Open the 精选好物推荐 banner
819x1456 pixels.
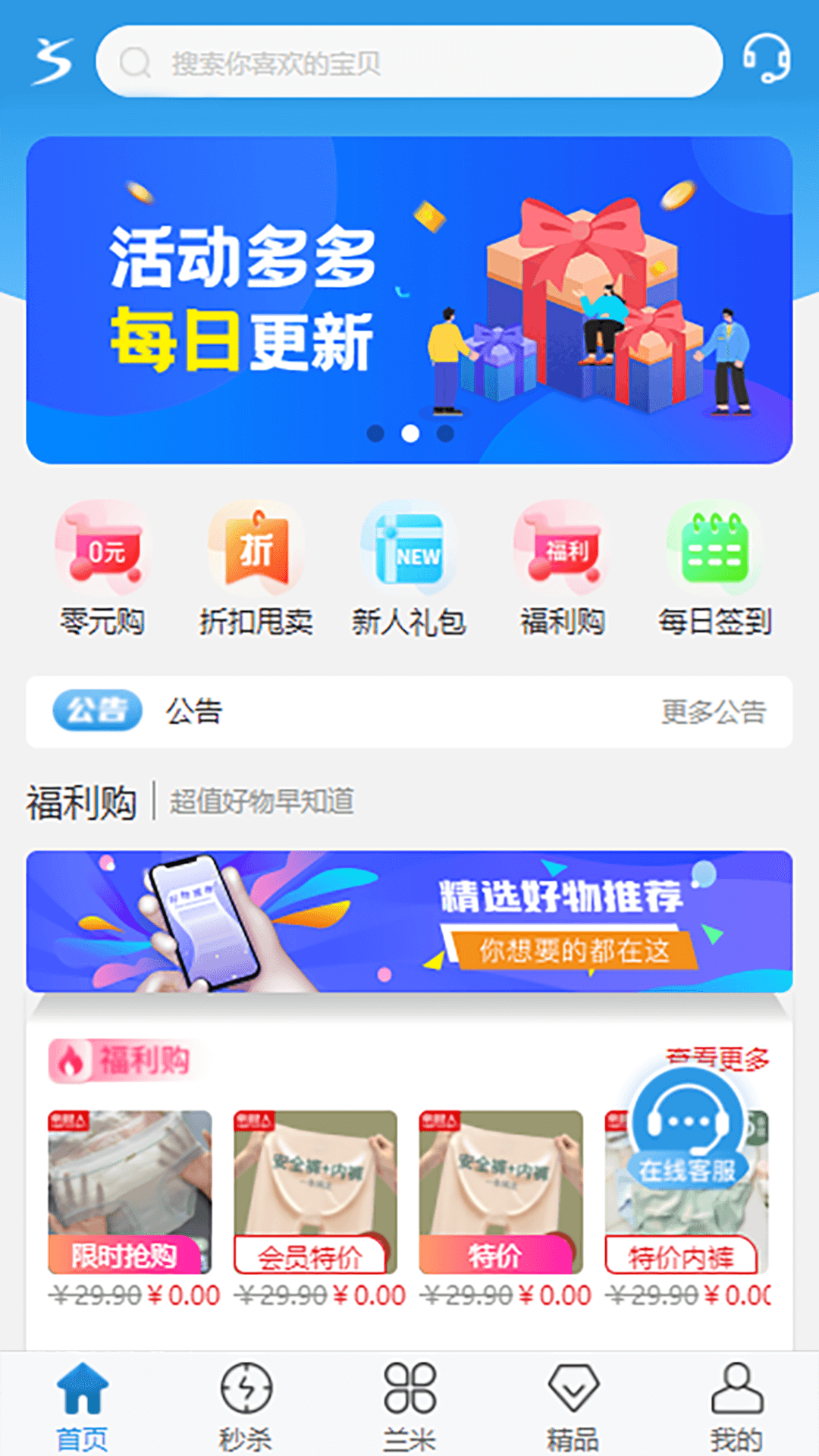point(409,921)
